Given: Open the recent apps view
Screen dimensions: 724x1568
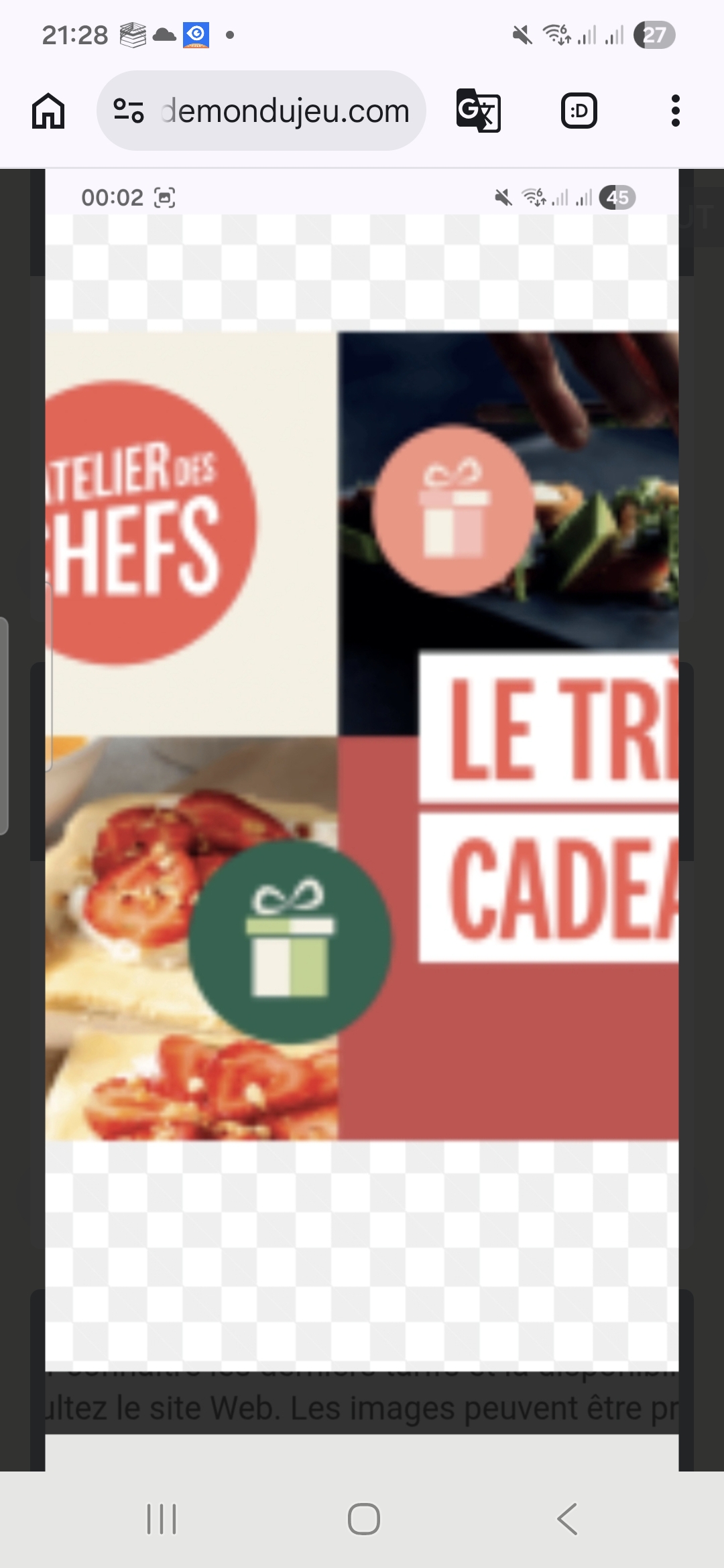Looking at the screenshot, I should coord(162,1518).
